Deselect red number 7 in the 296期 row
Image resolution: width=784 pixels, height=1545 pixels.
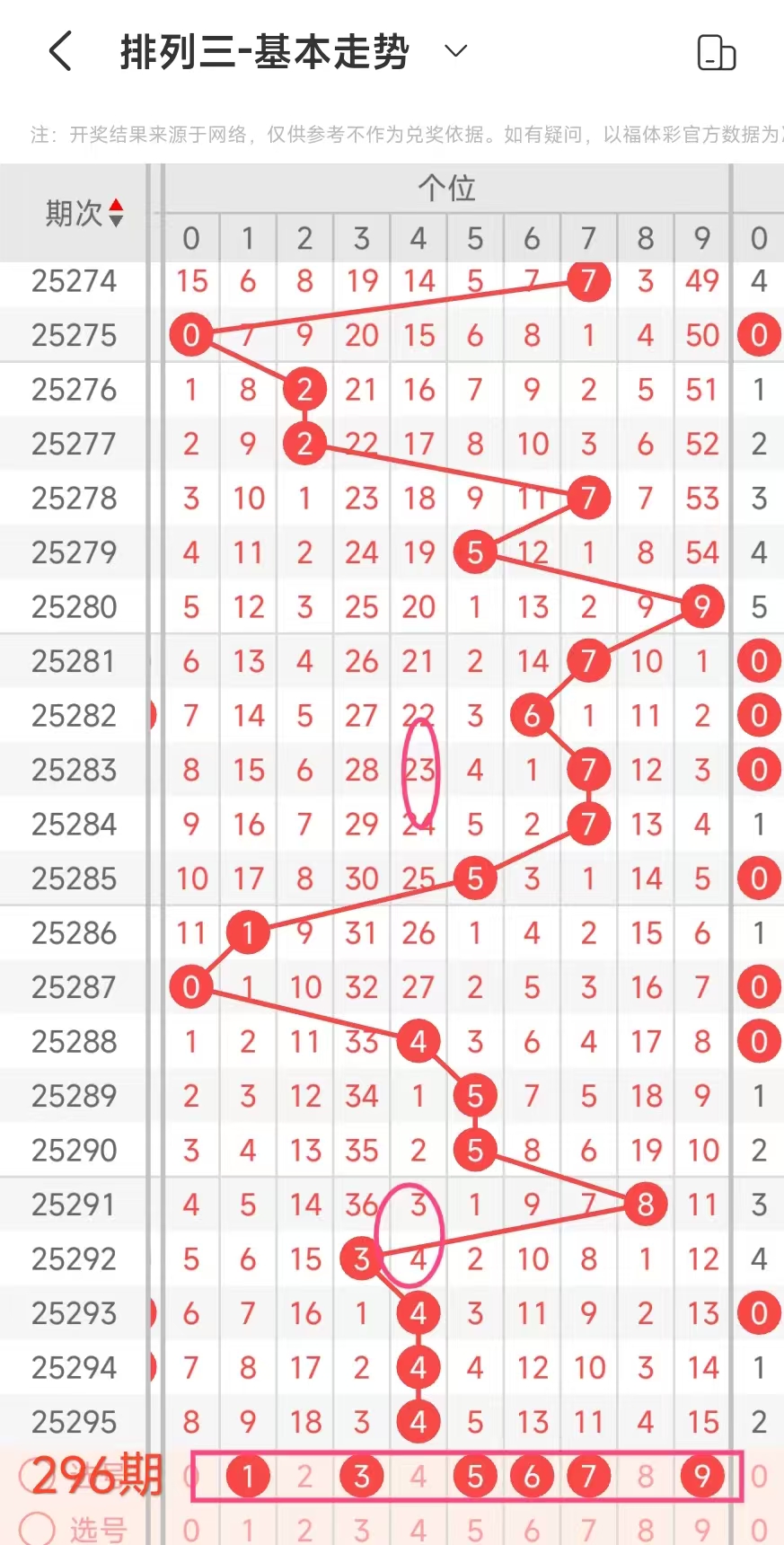point(588,1476)
